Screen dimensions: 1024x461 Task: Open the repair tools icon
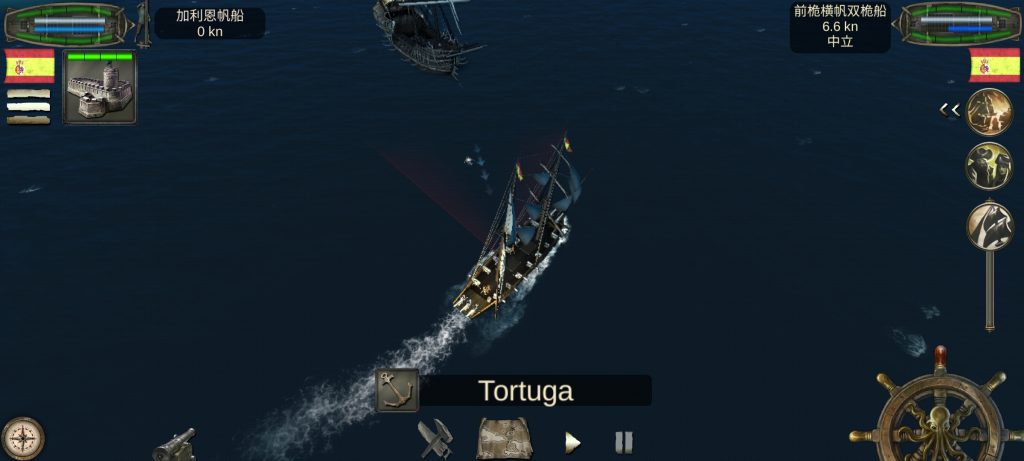(x=435, y=439)
